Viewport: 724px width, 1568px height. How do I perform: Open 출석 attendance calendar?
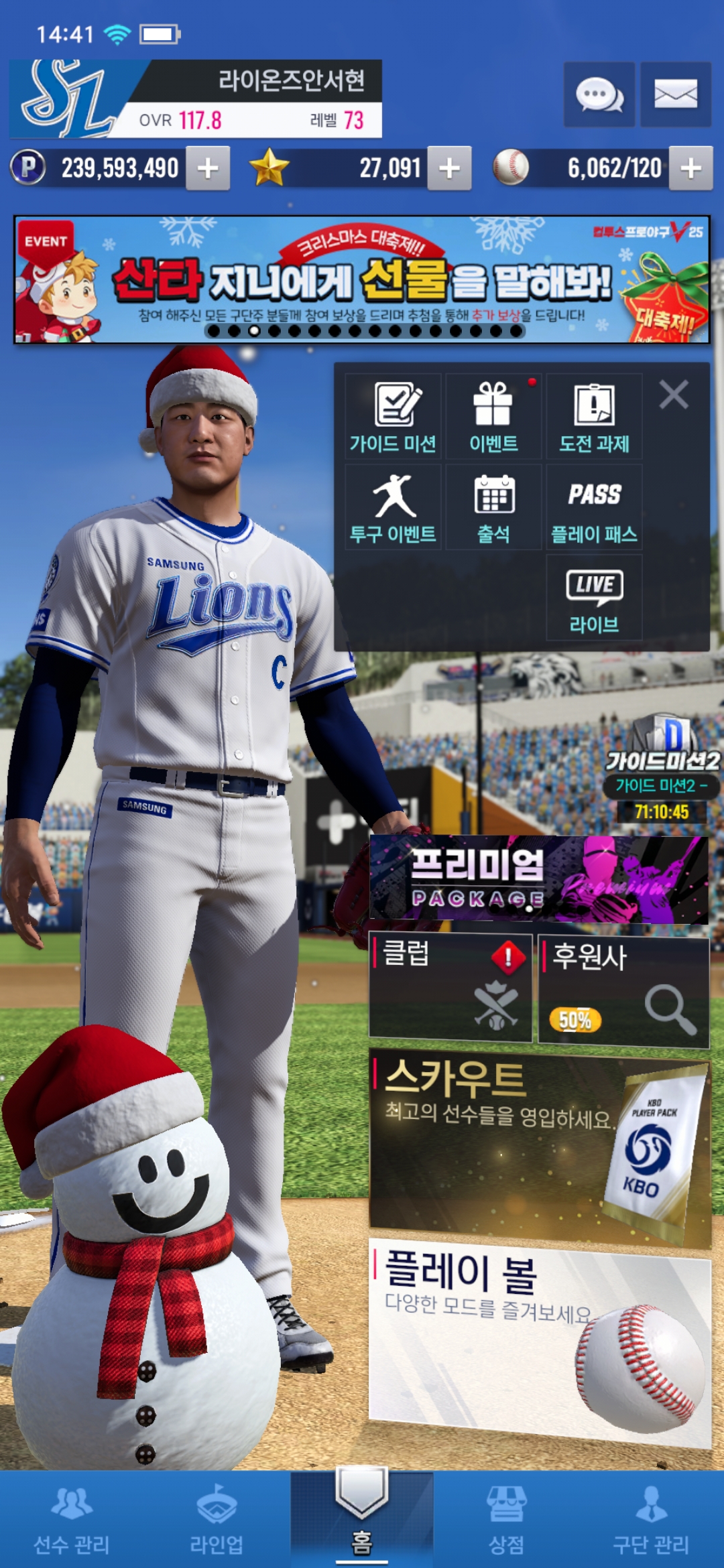[493, 507]
